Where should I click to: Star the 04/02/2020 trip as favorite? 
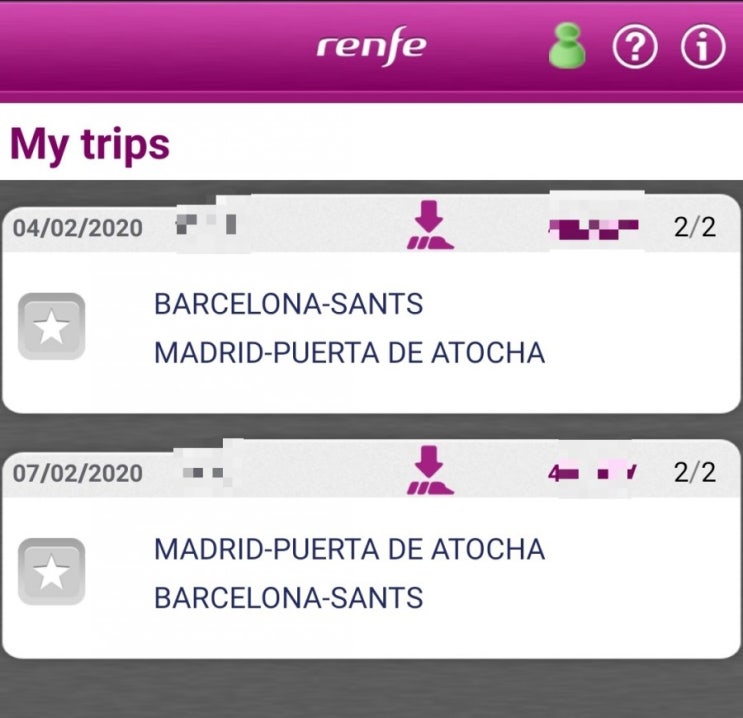click(52, 327)
